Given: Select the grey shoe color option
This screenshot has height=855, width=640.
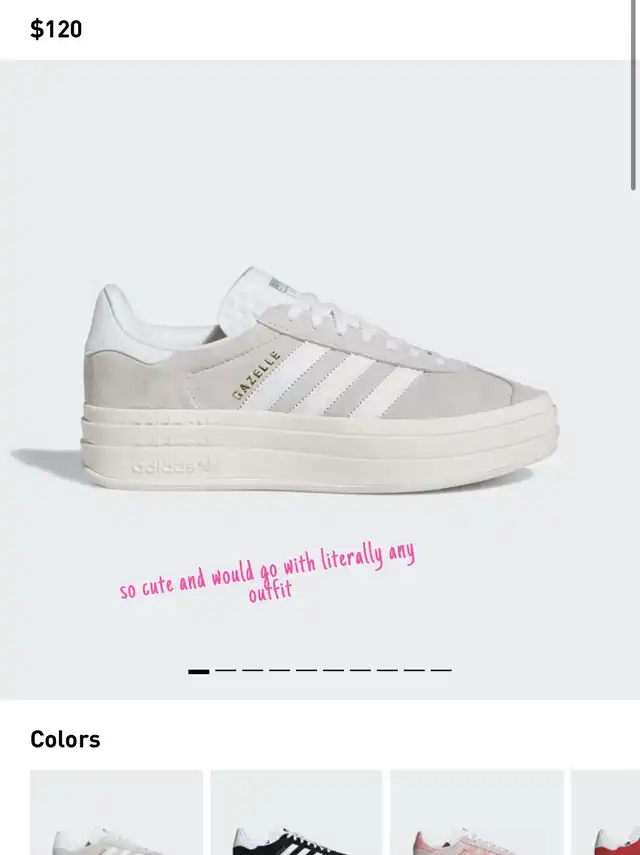Looking at the screenshot, I should 116,815.
